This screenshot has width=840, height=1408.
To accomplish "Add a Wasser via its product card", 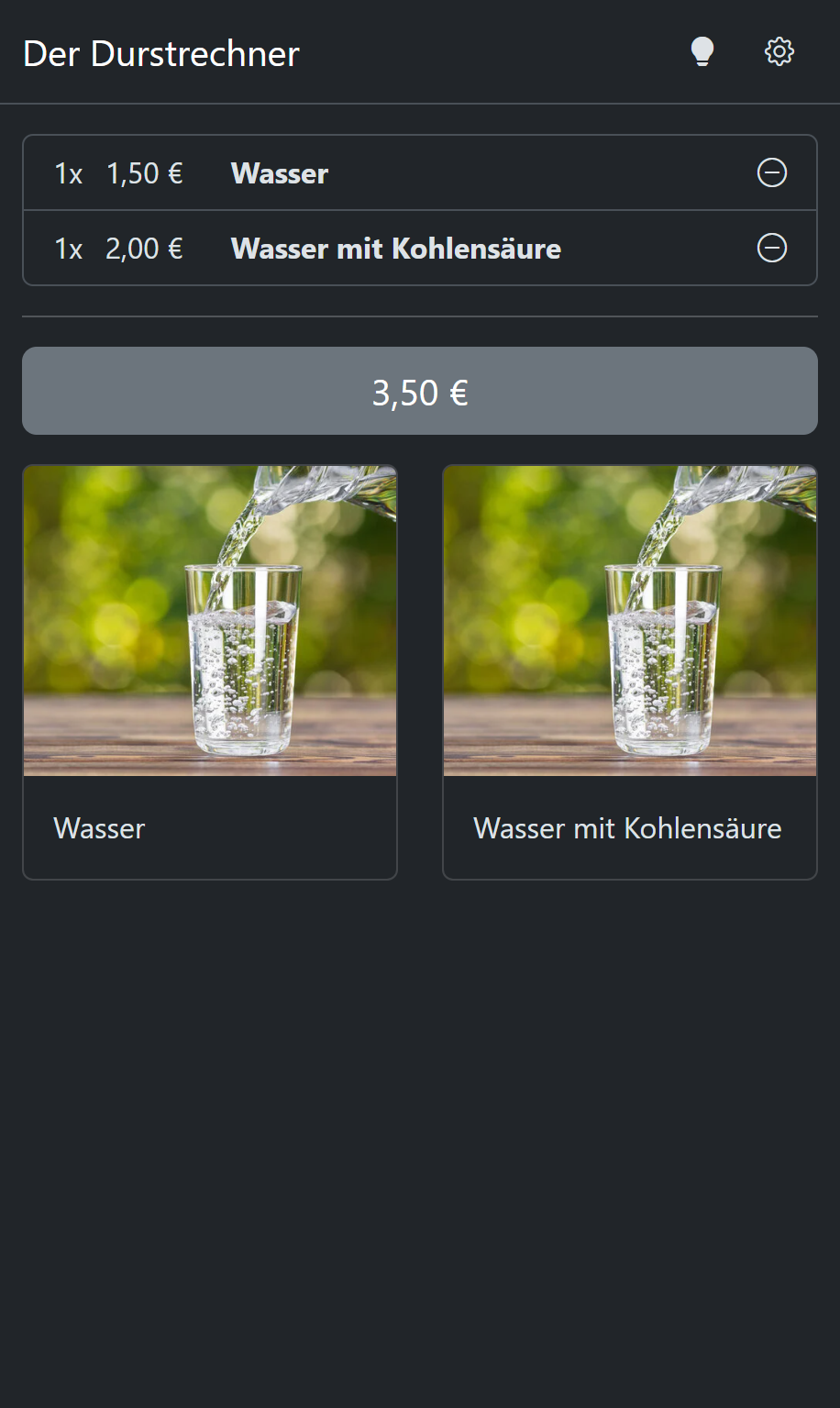I will [x=210, y=671].
